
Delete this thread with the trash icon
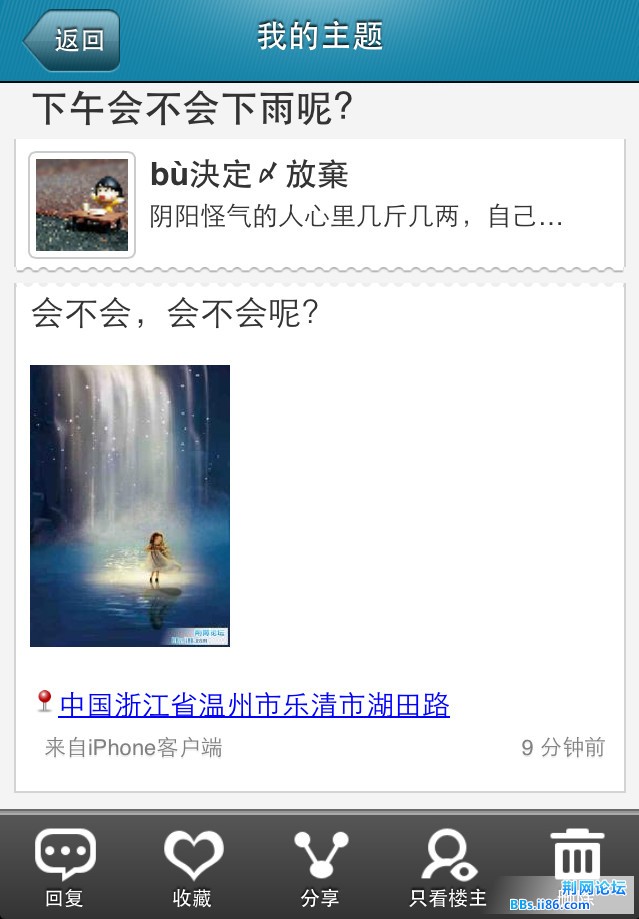[577, 858]
